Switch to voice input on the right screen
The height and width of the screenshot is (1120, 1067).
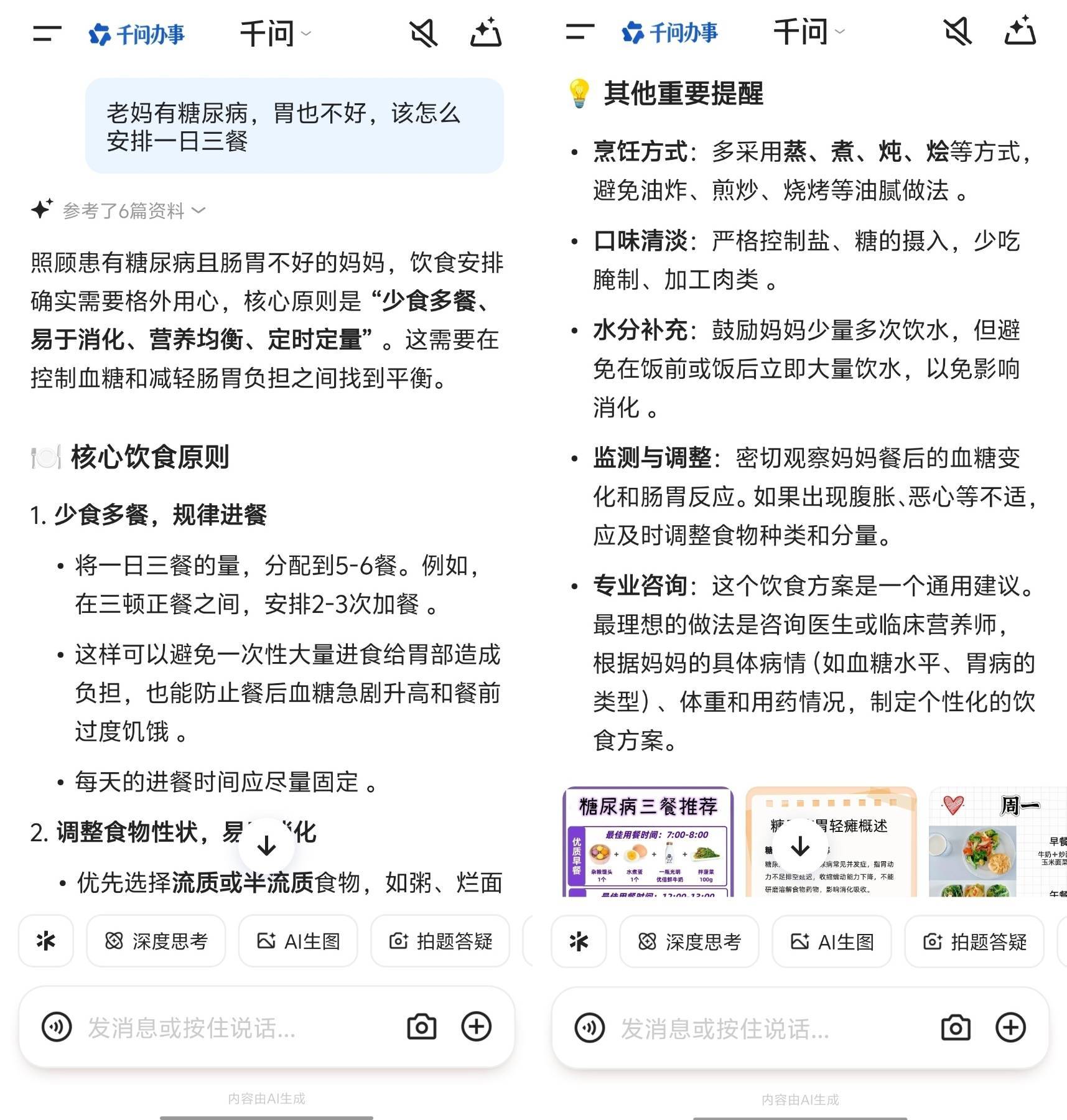click(x=589, y=1028)
